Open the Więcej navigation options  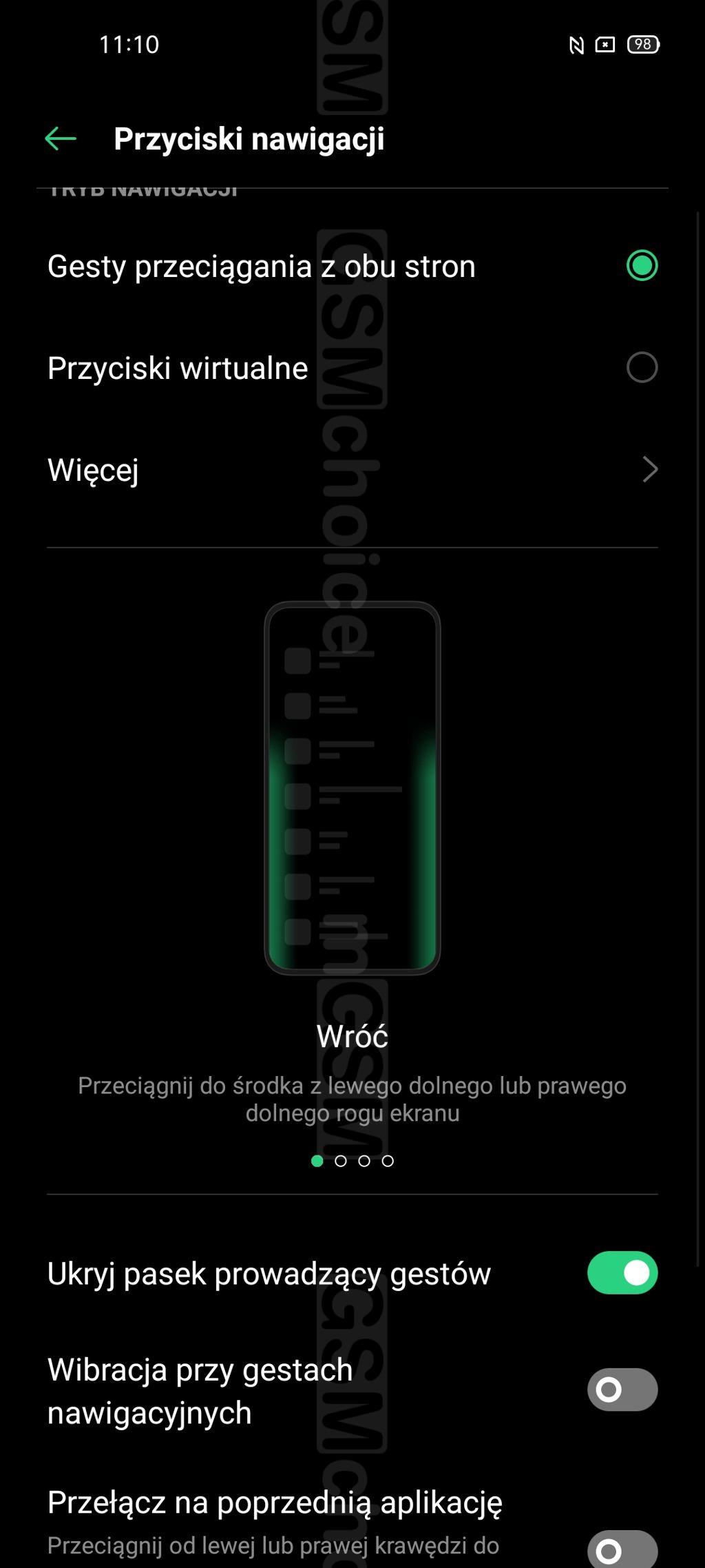tap(352, 469)
